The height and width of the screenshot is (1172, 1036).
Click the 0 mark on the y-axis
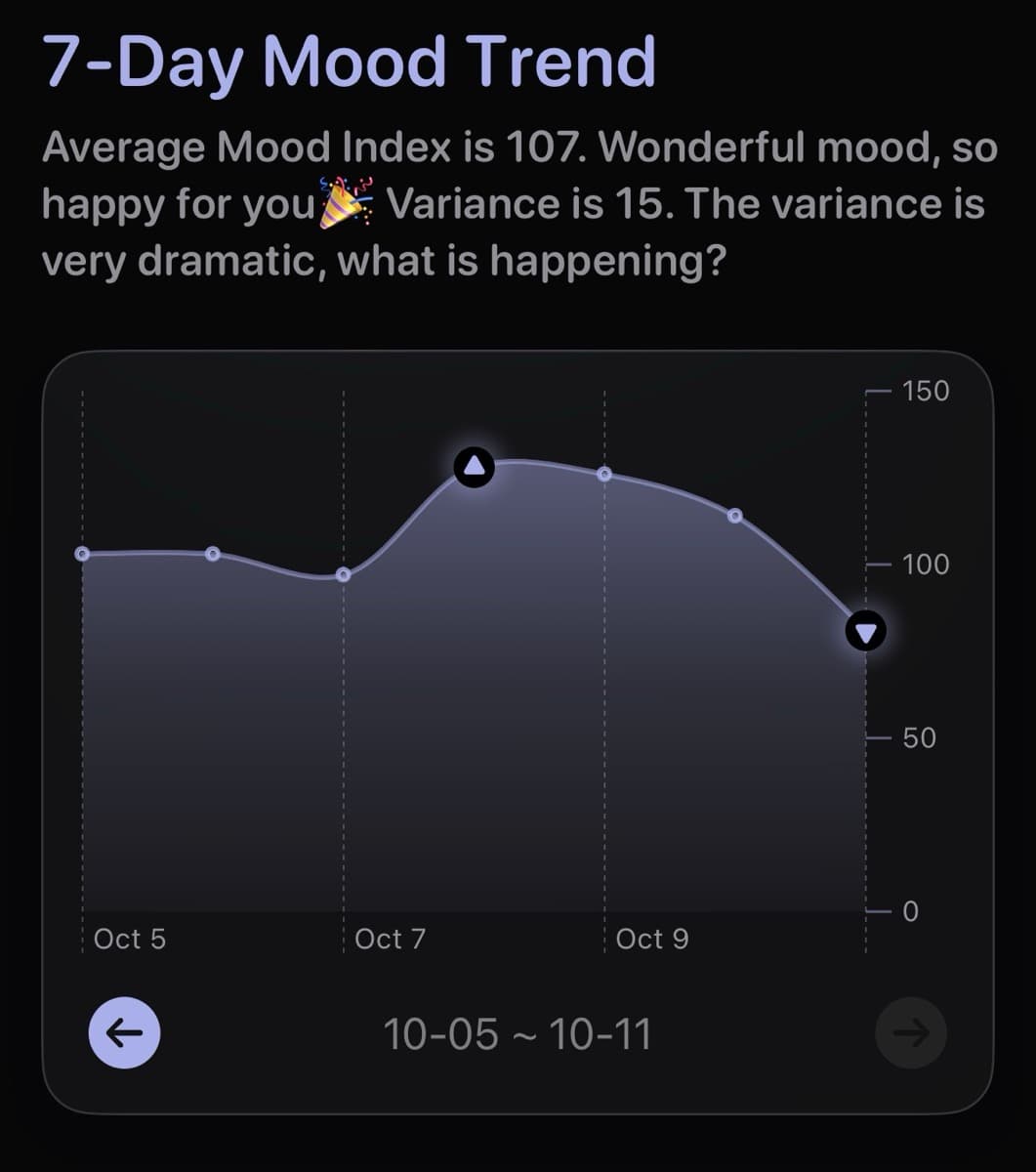click(910, 910)
